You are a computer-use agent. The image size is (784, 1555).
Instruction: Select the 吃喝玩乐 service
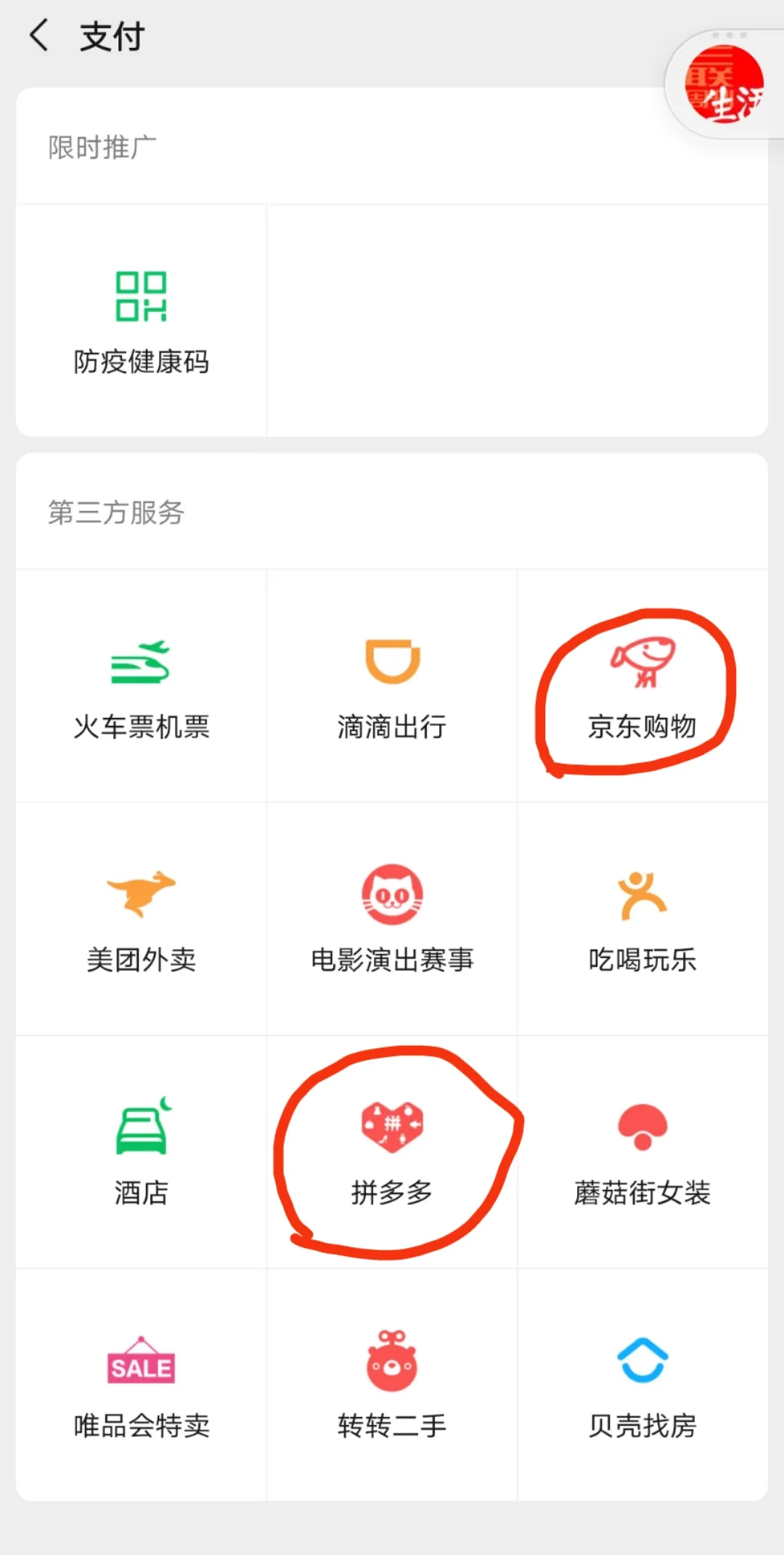pos(642,919)
